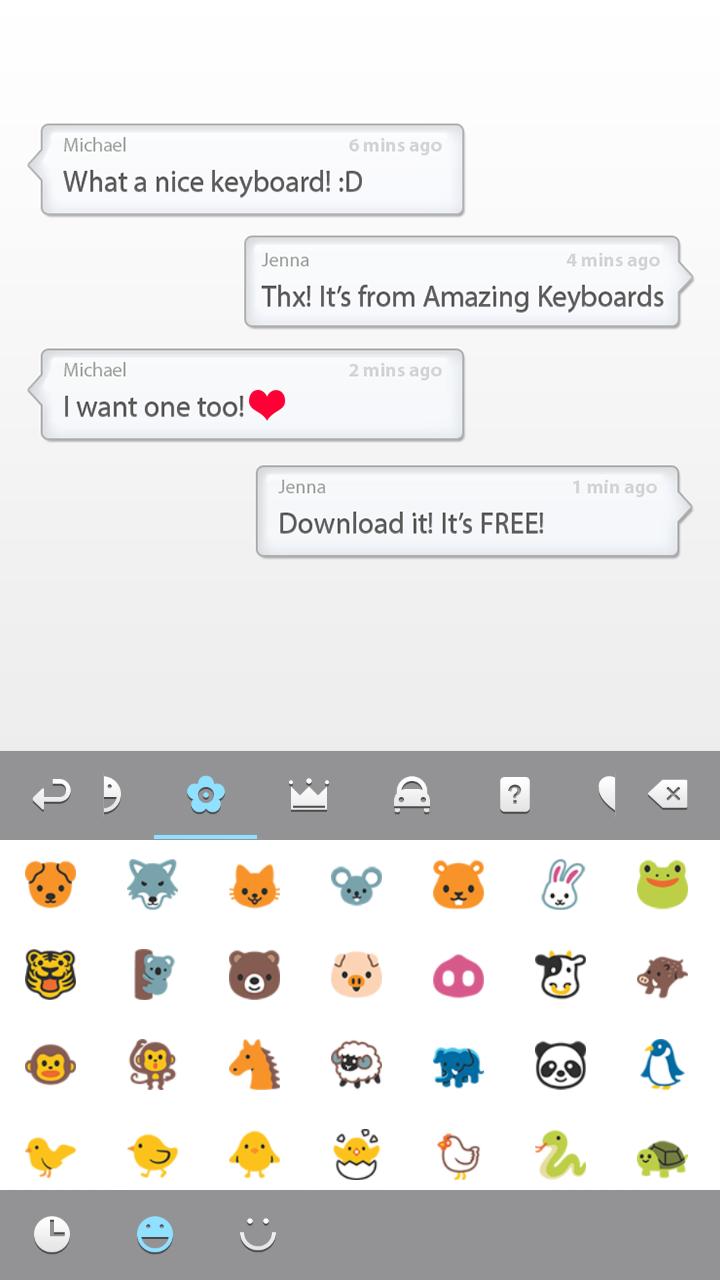The height and width of the screenshot is (1280, 720).
Task: Insert the cat face emoji
Action: point(255,886)
